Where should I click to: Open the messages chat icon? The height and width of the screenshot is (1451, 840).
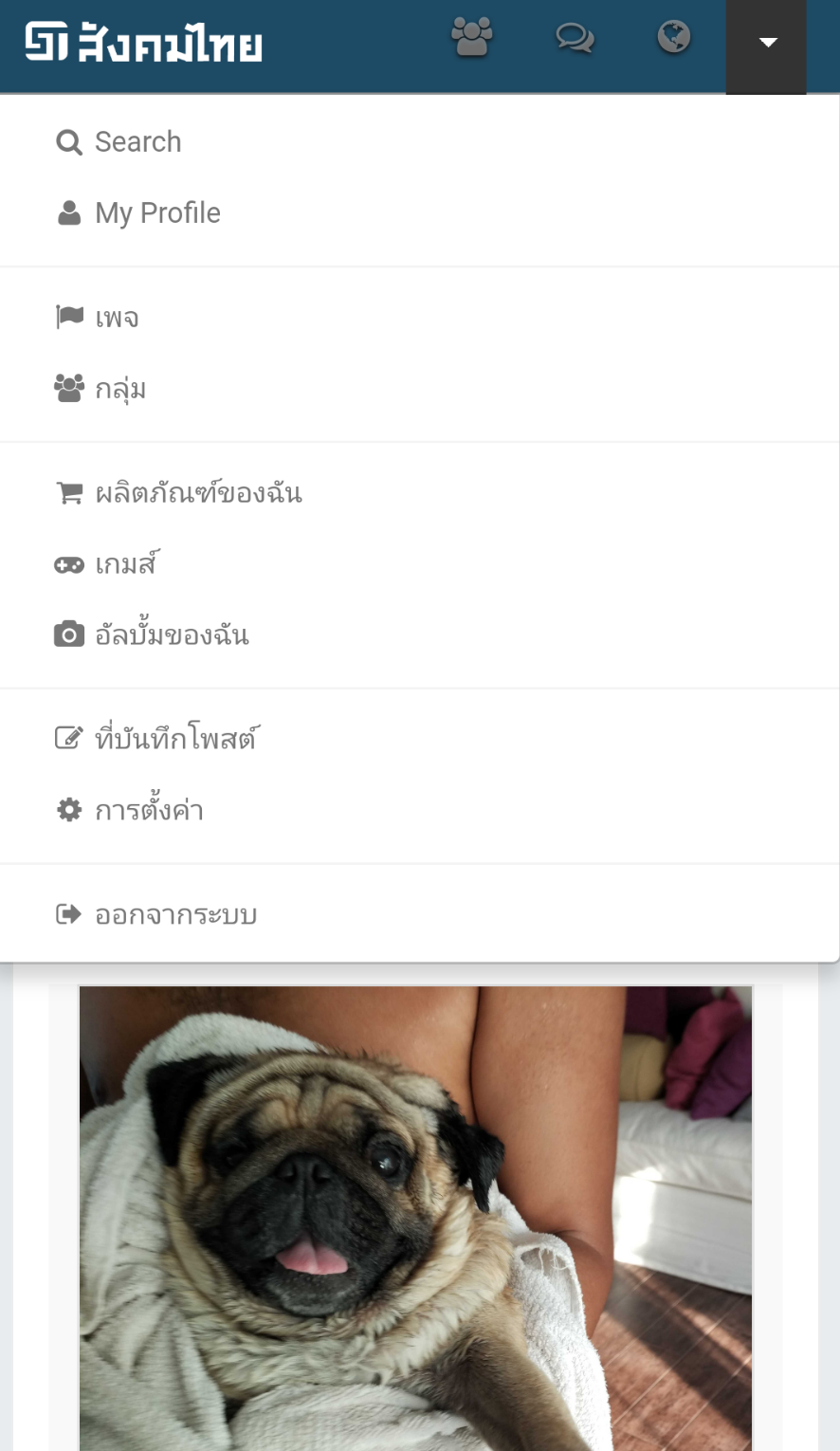(575, 39)
